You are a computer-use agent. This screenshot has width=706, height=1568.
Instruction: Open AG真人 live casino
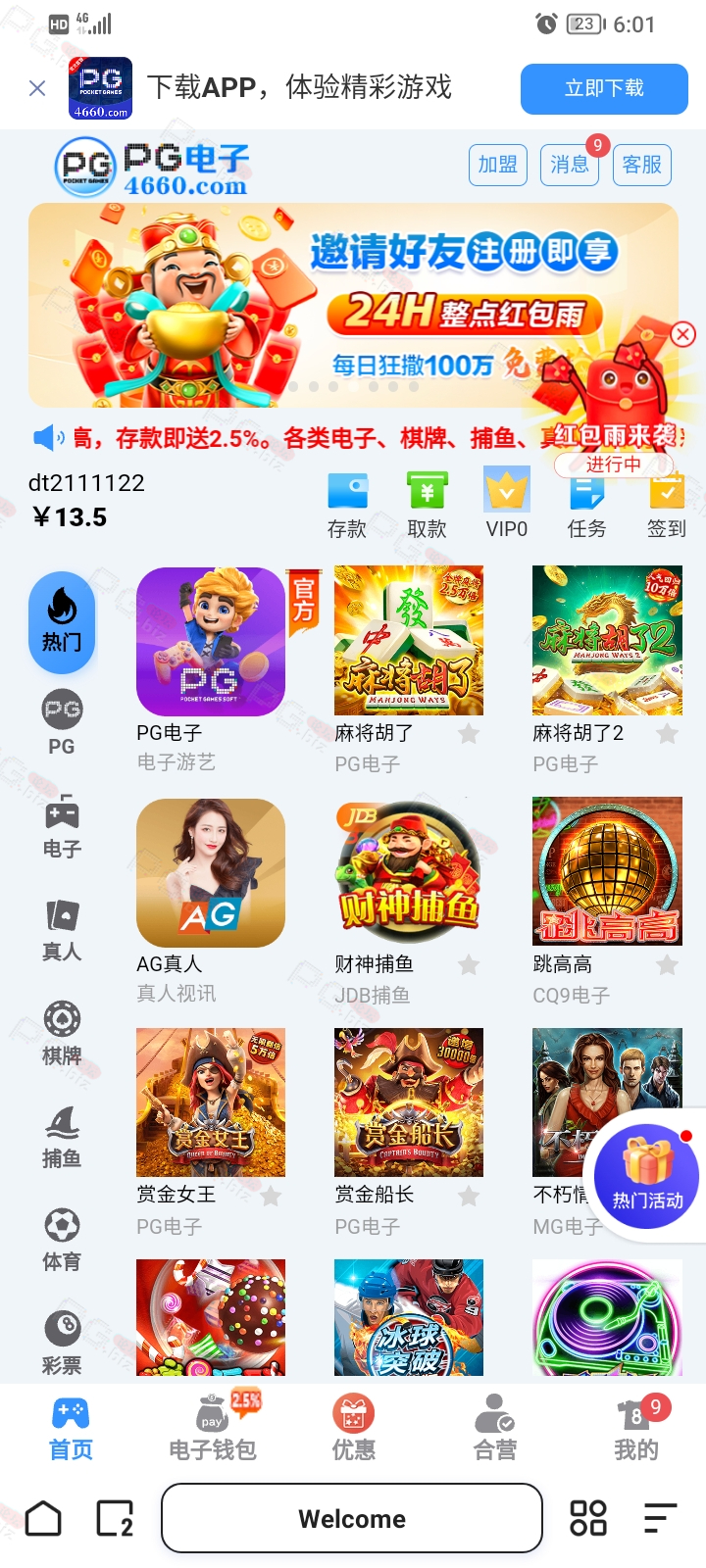click(211, 872)
